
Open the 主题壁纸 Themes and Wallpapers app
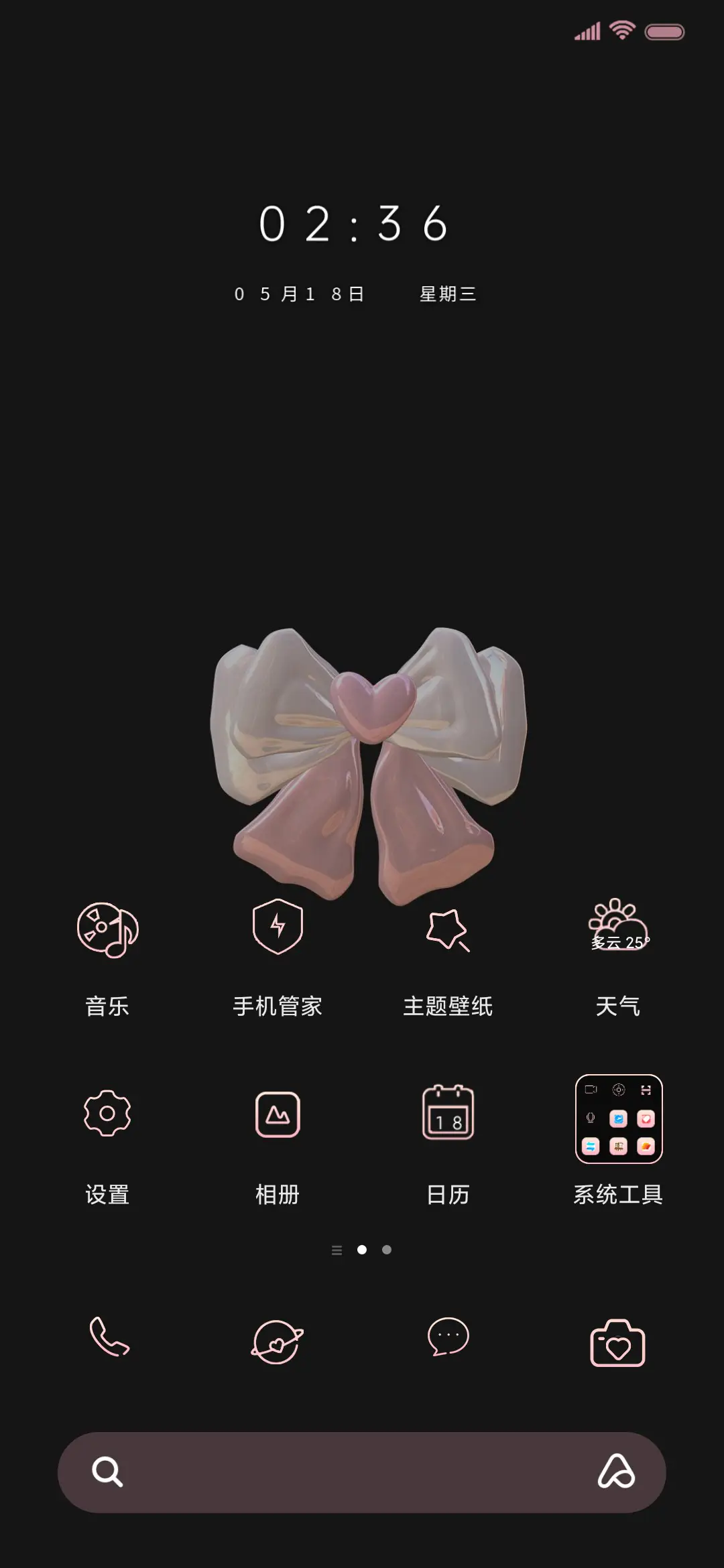point(448,928)
